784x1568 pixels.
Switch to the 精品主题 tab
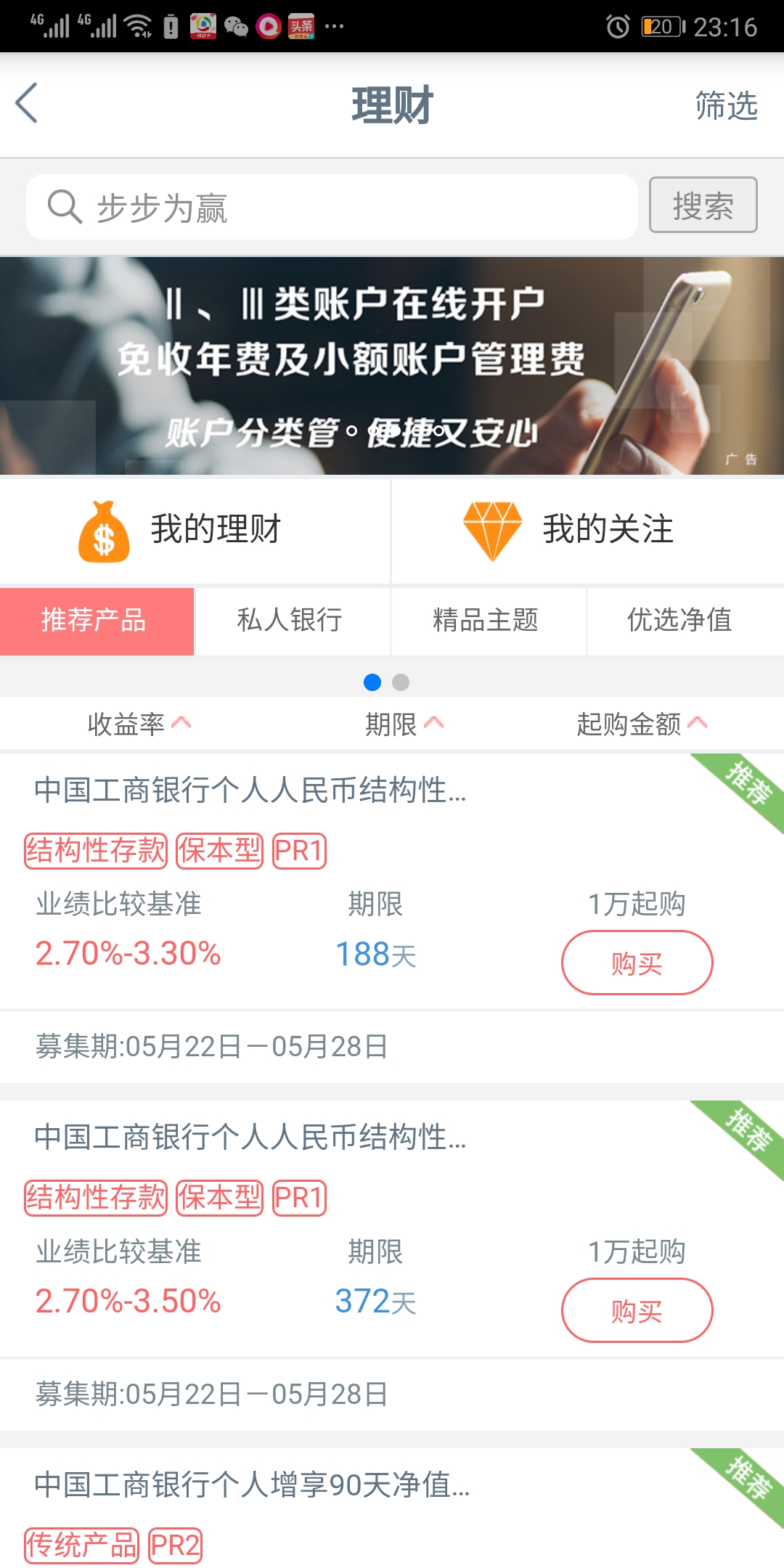coord(488,621)
